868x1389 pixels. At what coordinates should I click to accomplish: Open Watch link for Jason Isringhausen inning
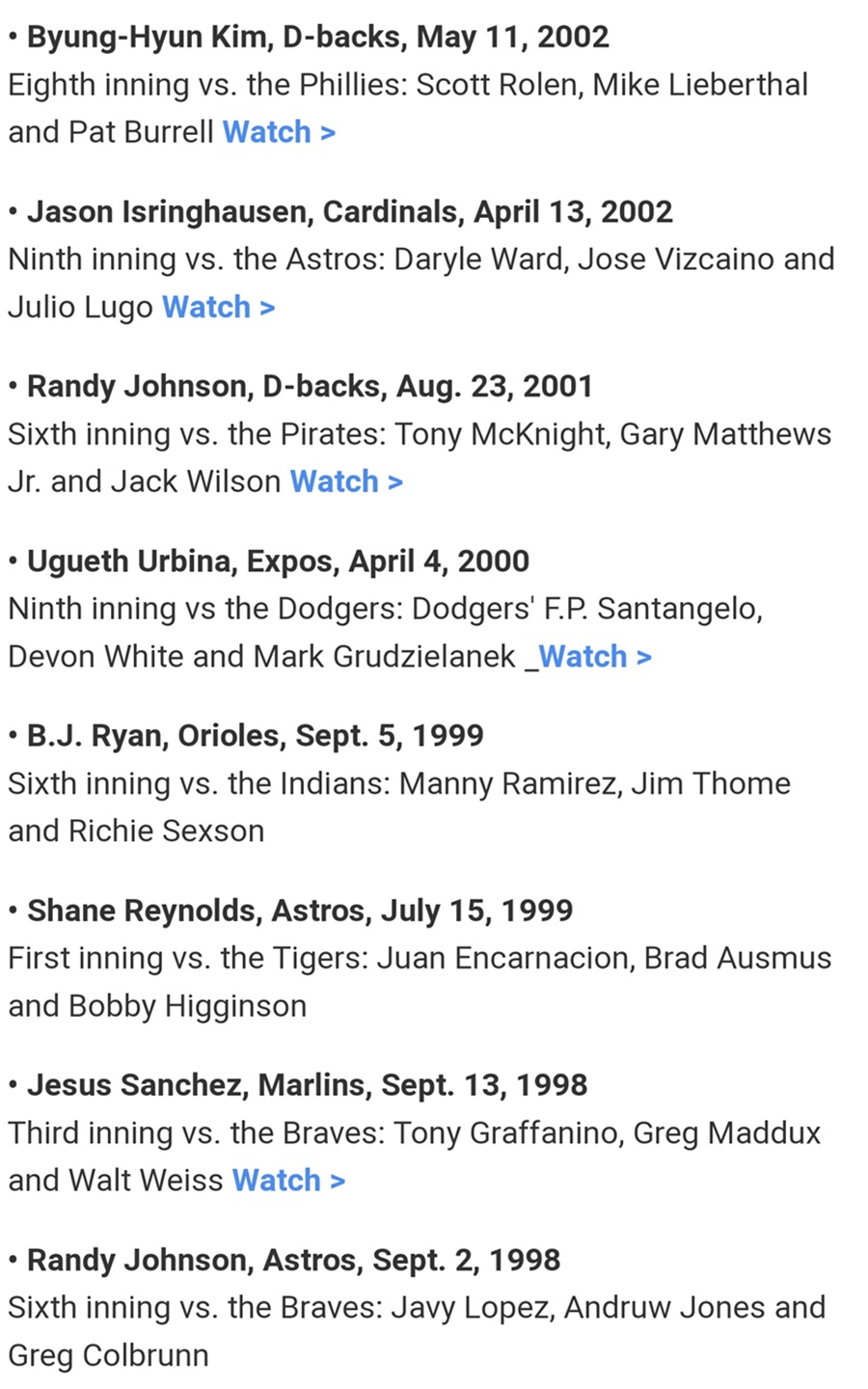coord(218,307)
